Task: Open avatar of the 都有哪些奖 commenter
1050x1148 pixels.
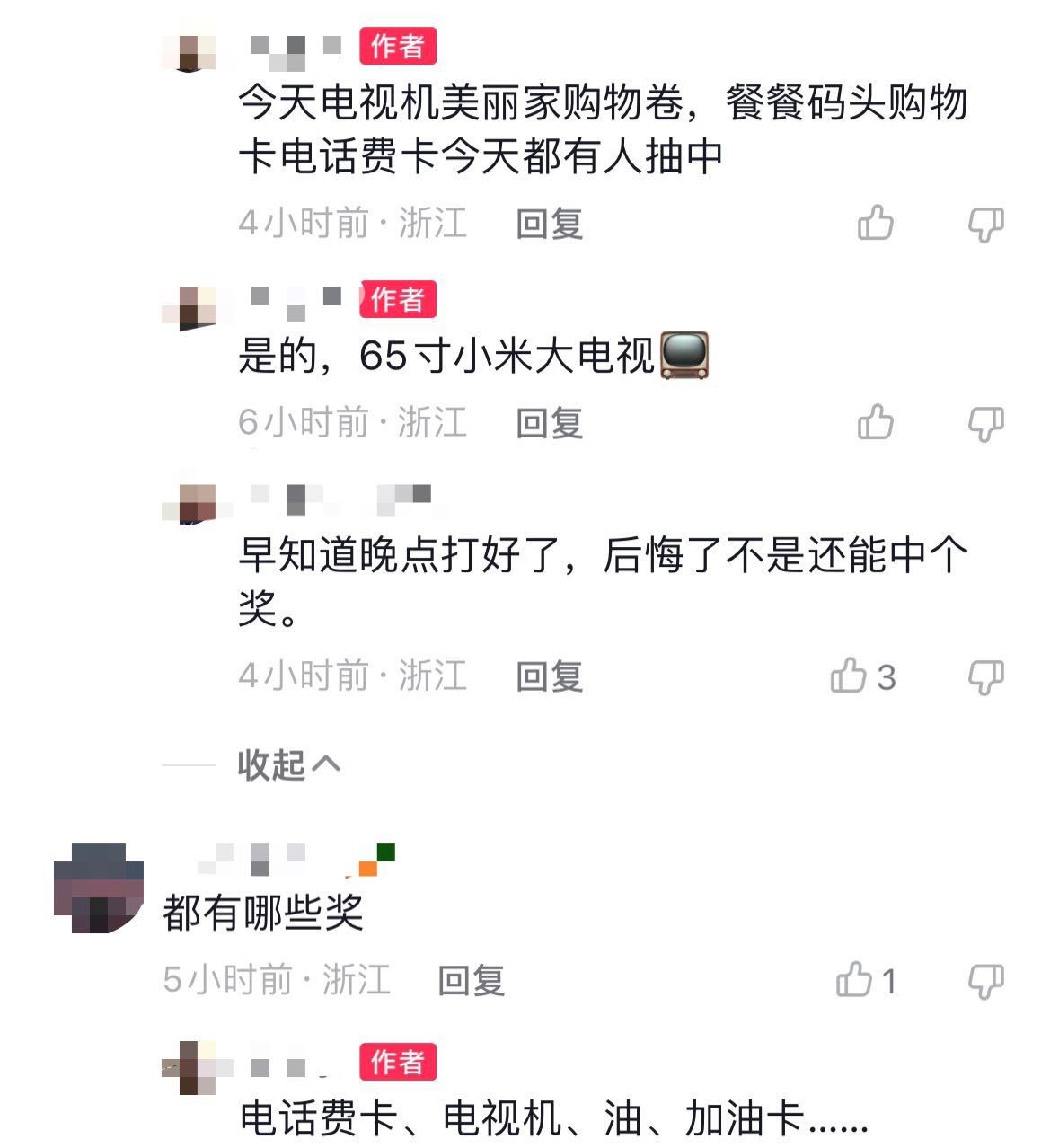Action: 99,887
